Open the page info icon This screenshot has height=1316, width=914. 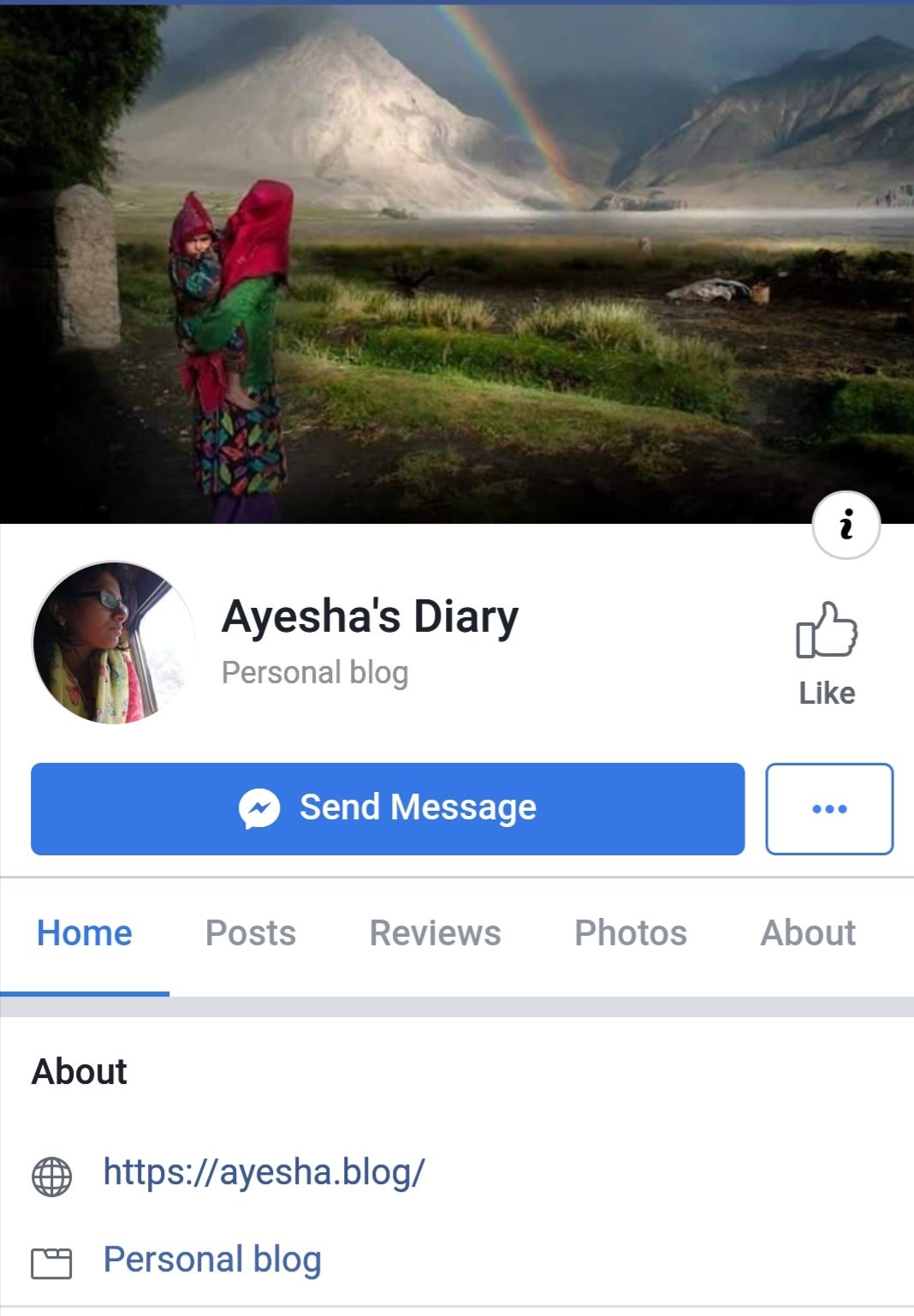coord(846,525)
